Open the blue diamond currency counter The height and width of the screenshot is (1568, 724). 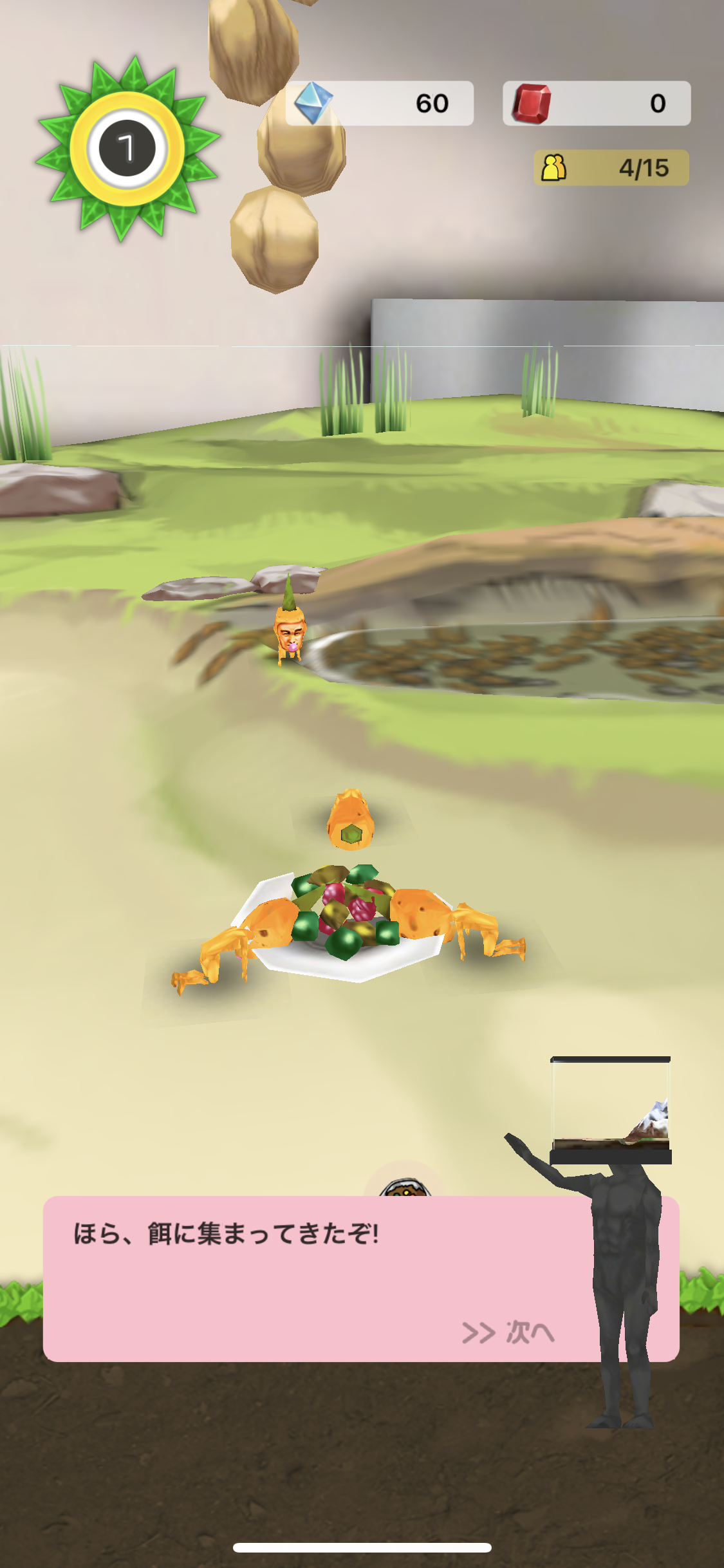[380, 103]
